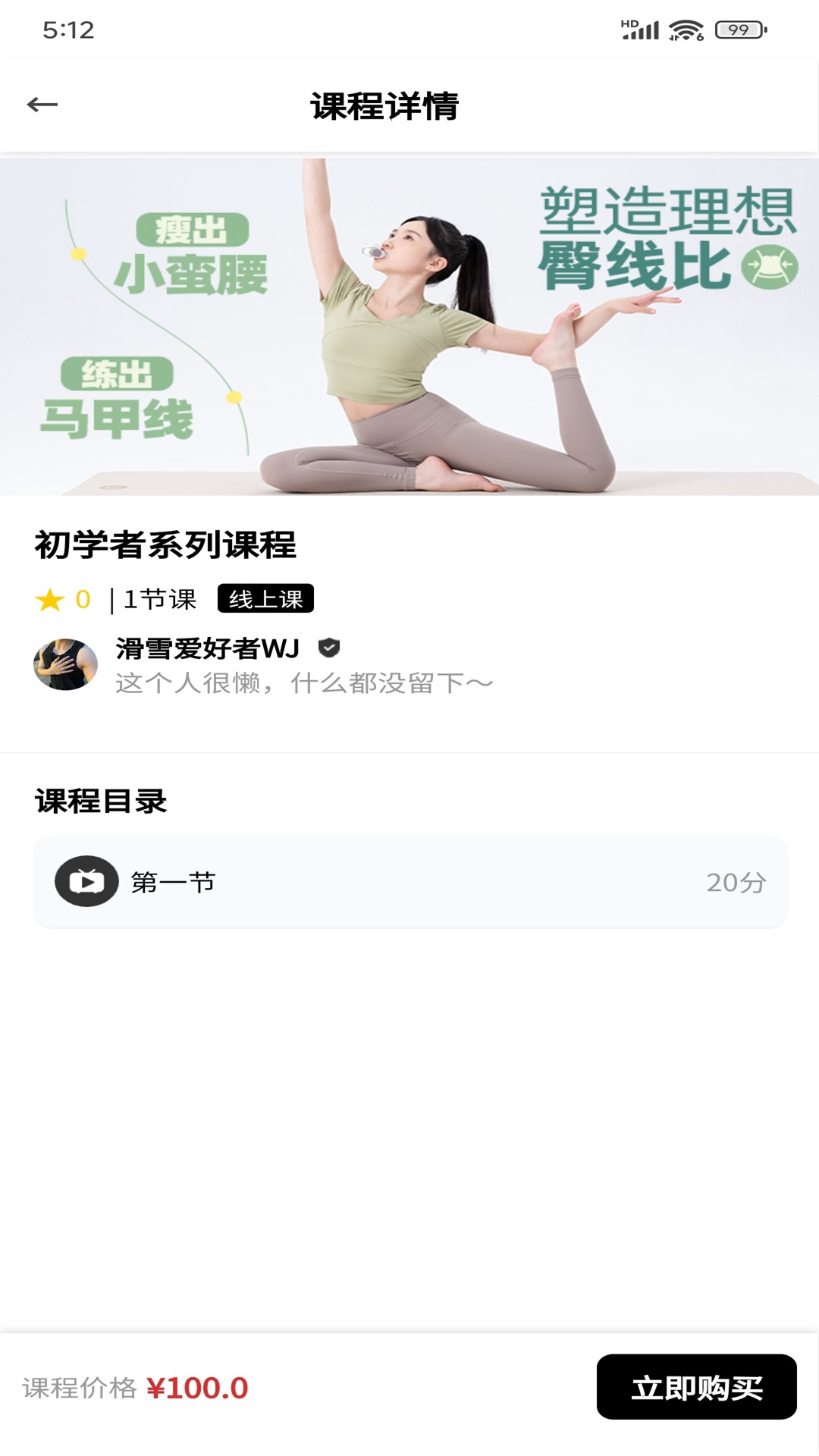Screen dimensions: 819x1456
Task: Tap the star rating icon
Action: click(49, 600)
